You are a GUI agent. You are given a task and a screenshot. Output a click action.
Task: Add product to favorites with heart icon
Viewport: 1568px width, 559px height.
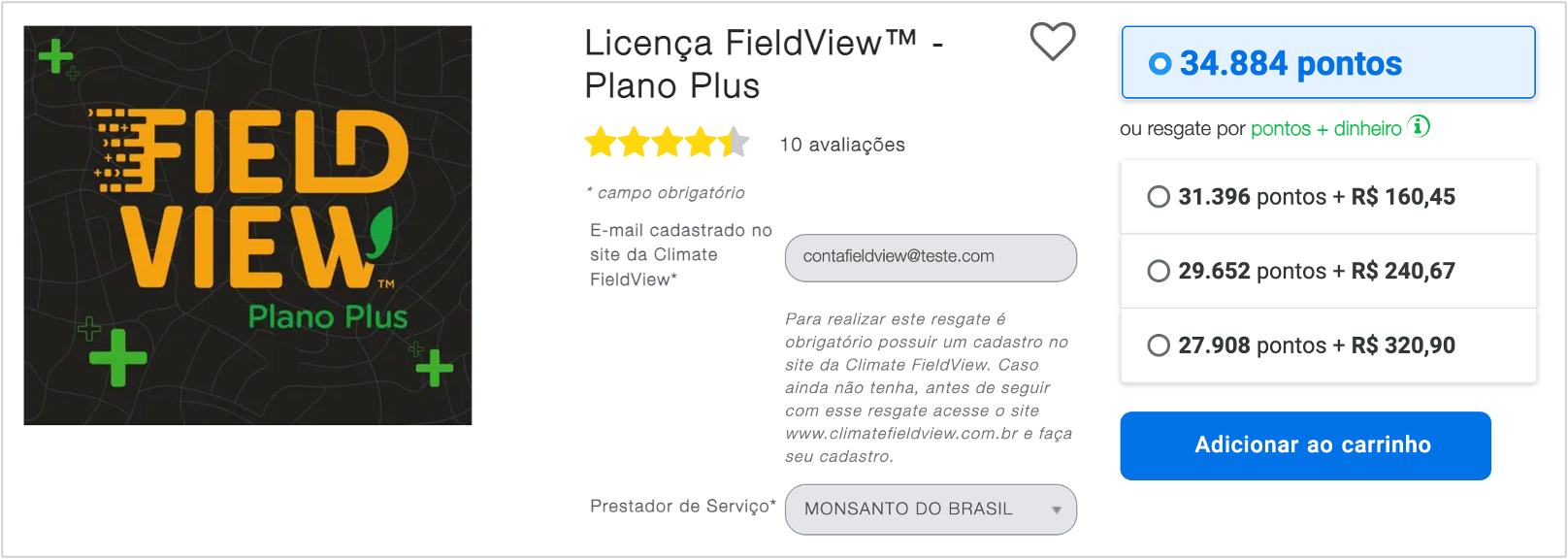click(x=1052, y=42)
